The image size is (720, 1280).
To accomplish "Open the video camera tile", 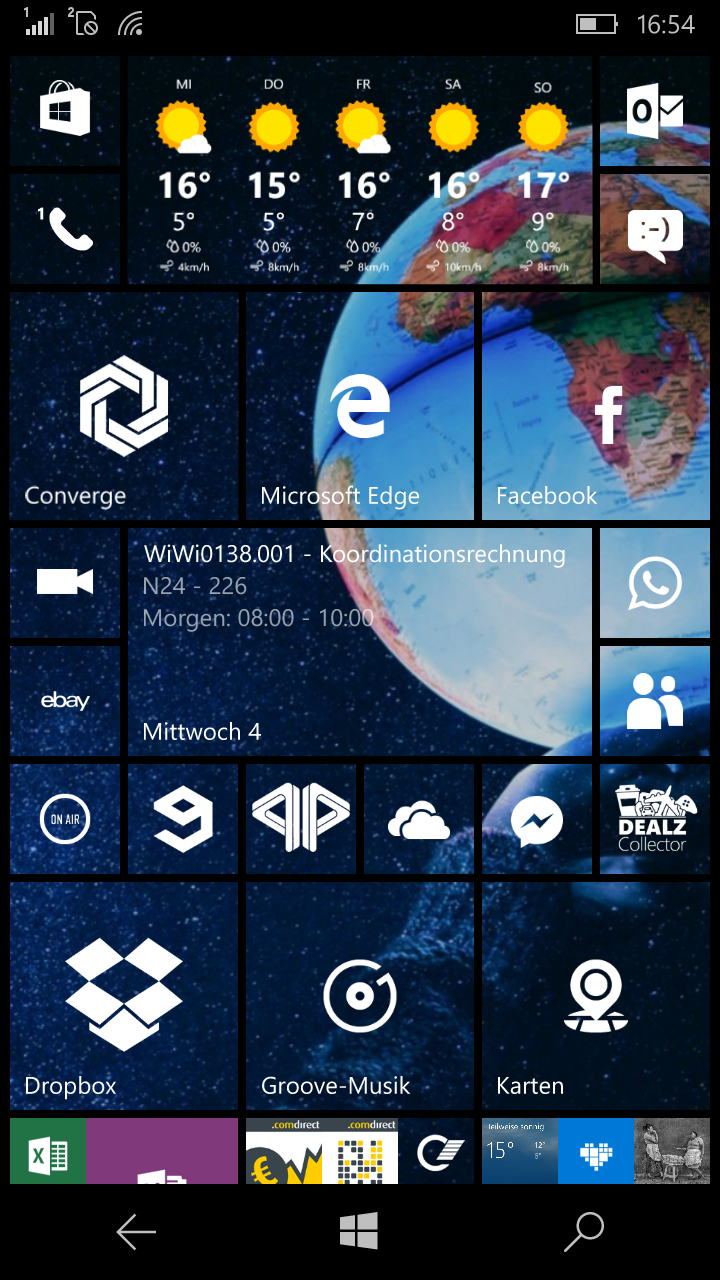I will [x=65, y=583].
